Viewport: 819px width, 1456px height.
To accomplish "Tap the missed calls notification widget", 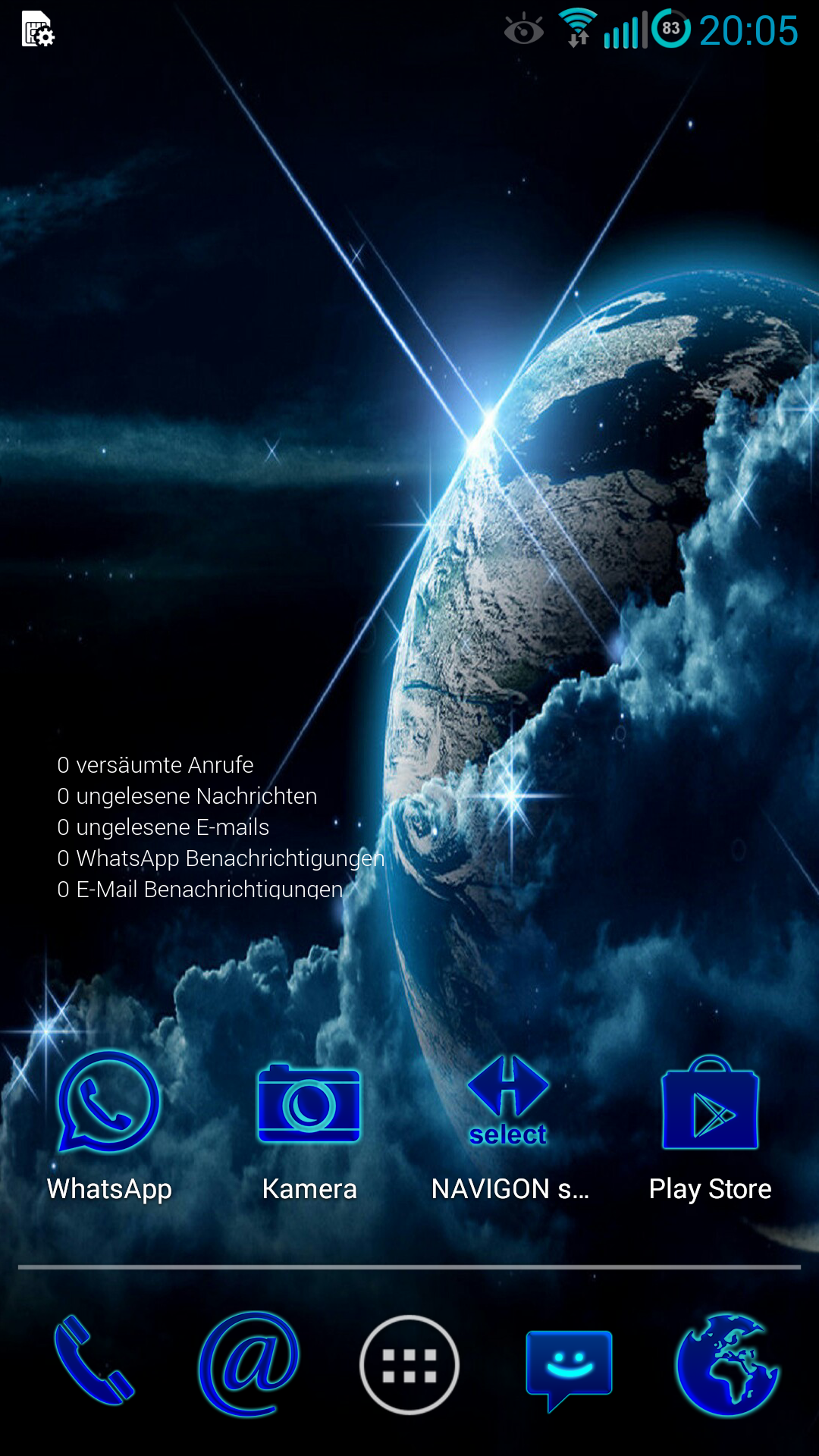I will [x=155, y=765].
